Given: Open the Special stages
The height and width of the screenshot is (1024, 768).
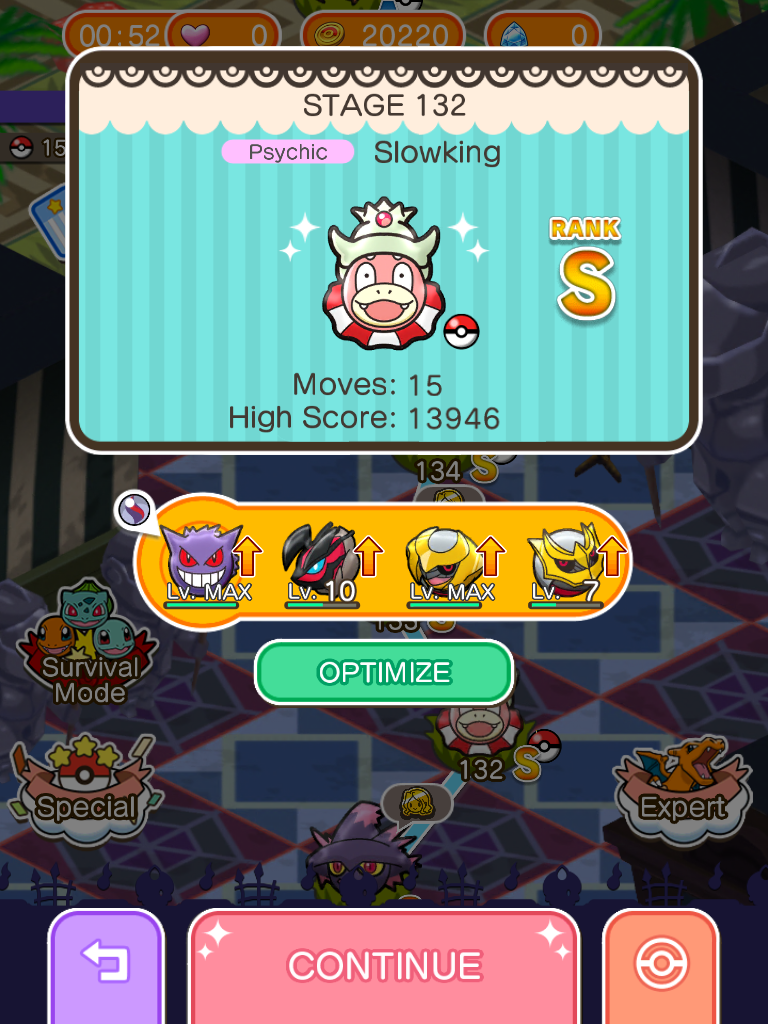Looking at the screenshot, I should coord(84,785).
